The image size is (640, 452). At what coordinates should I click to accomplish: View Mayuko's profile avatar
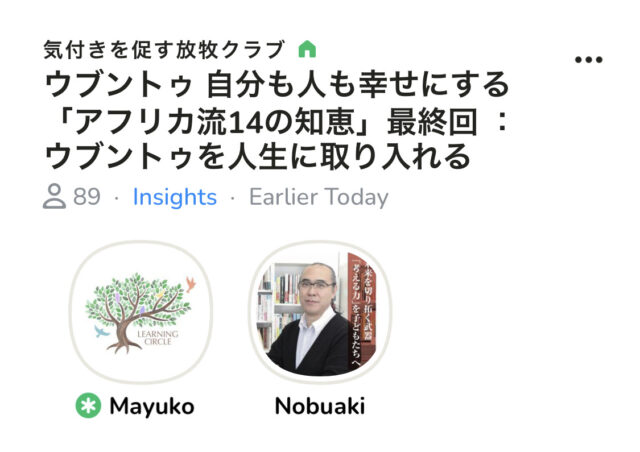pyautogui.click(x=140, y=312)
